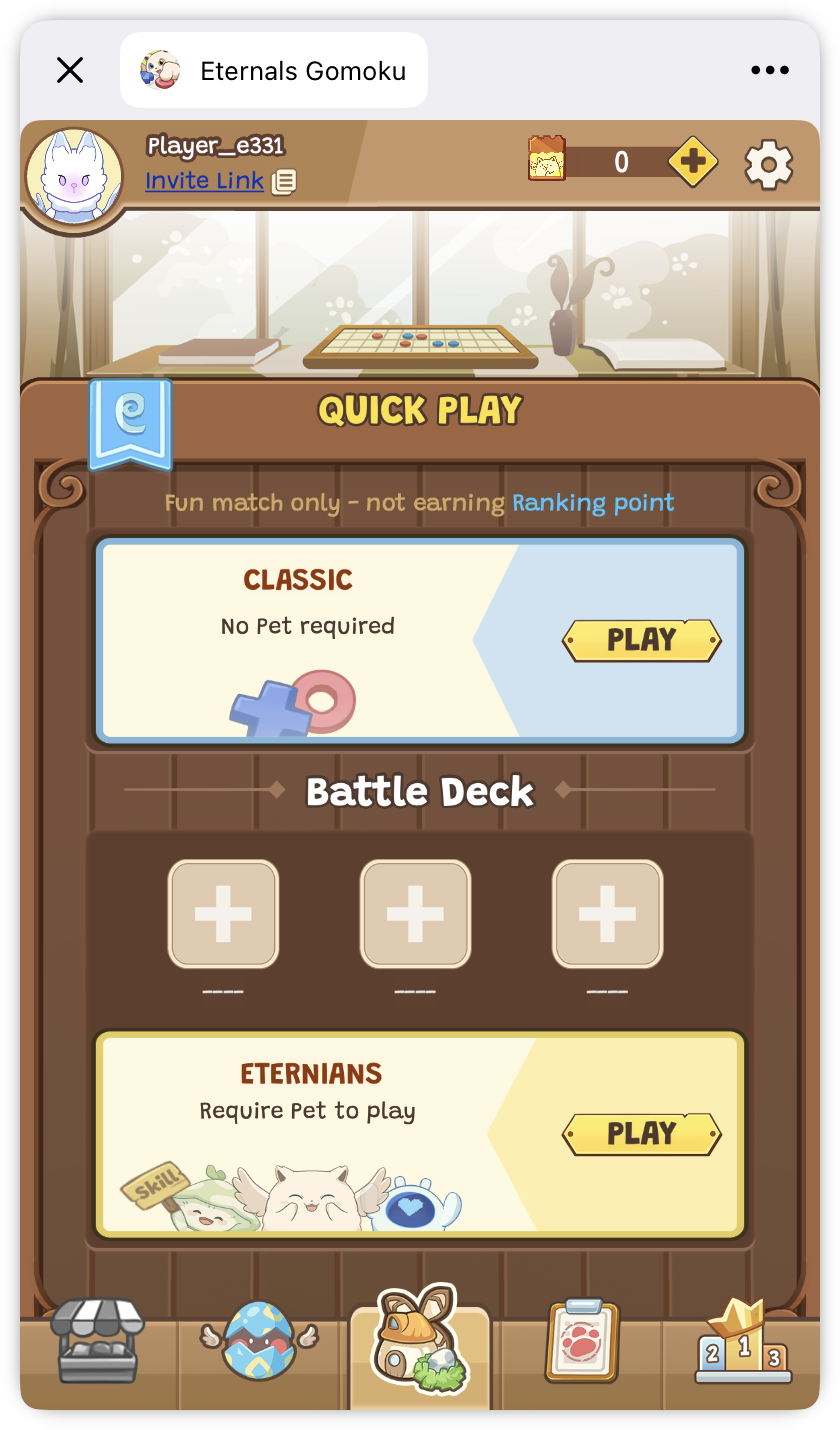Screen dimensions: 840x1430
Task: Close the Eternals Gomoku mini app
Action: click(x=70, y=70)
